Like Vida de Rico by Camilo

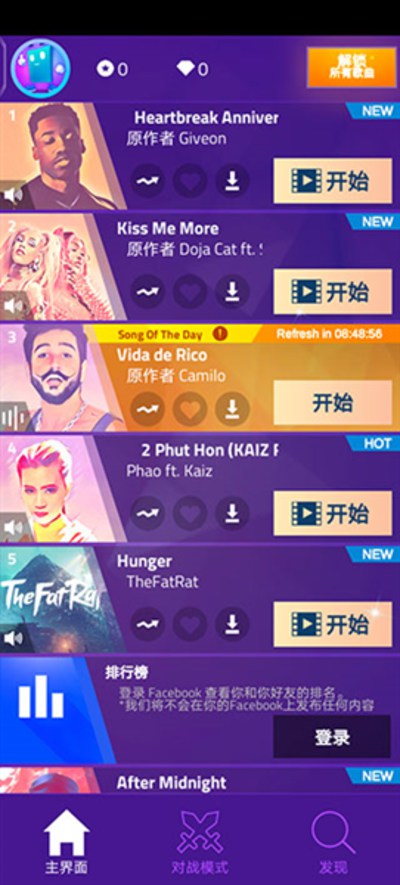(190, 409)
